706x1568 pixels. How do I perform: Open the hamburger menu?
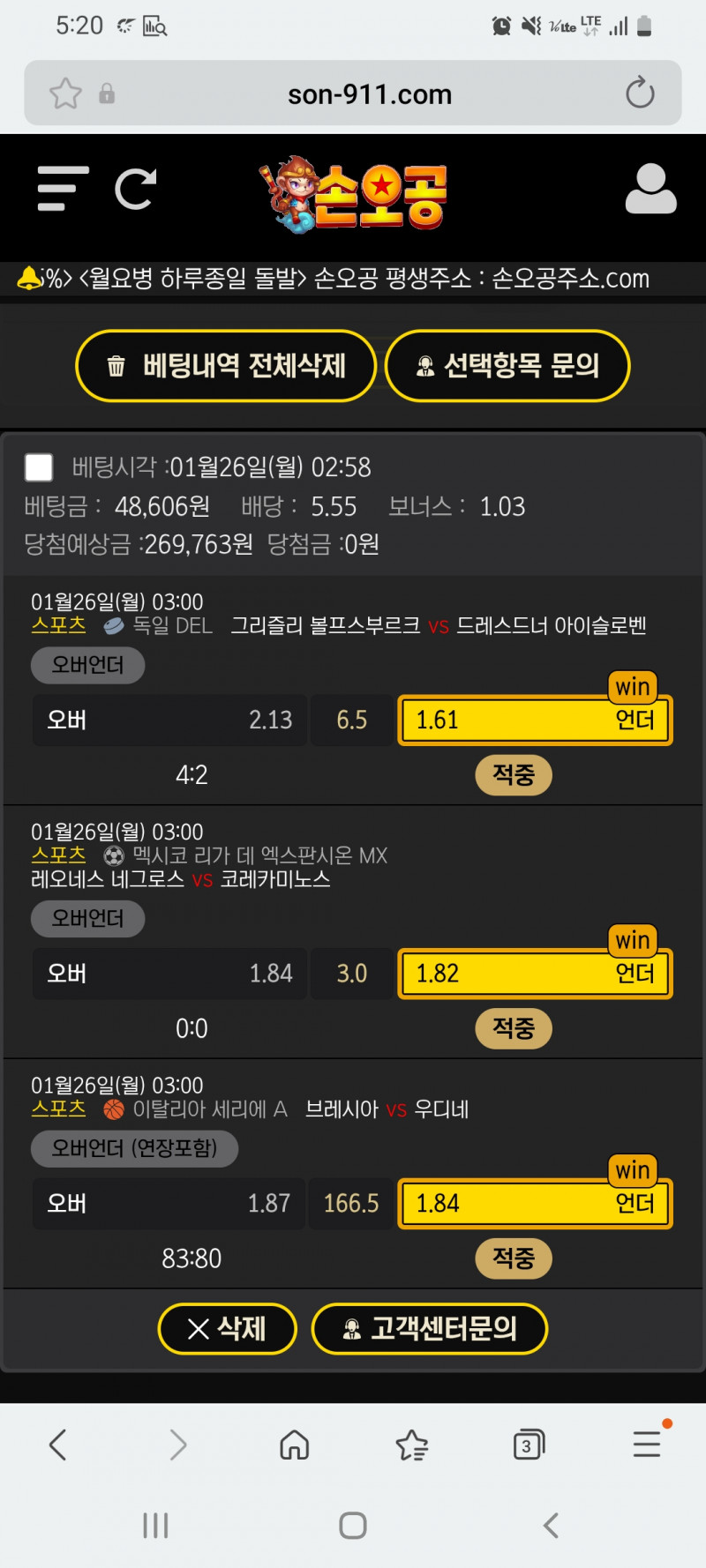[63, 189]
